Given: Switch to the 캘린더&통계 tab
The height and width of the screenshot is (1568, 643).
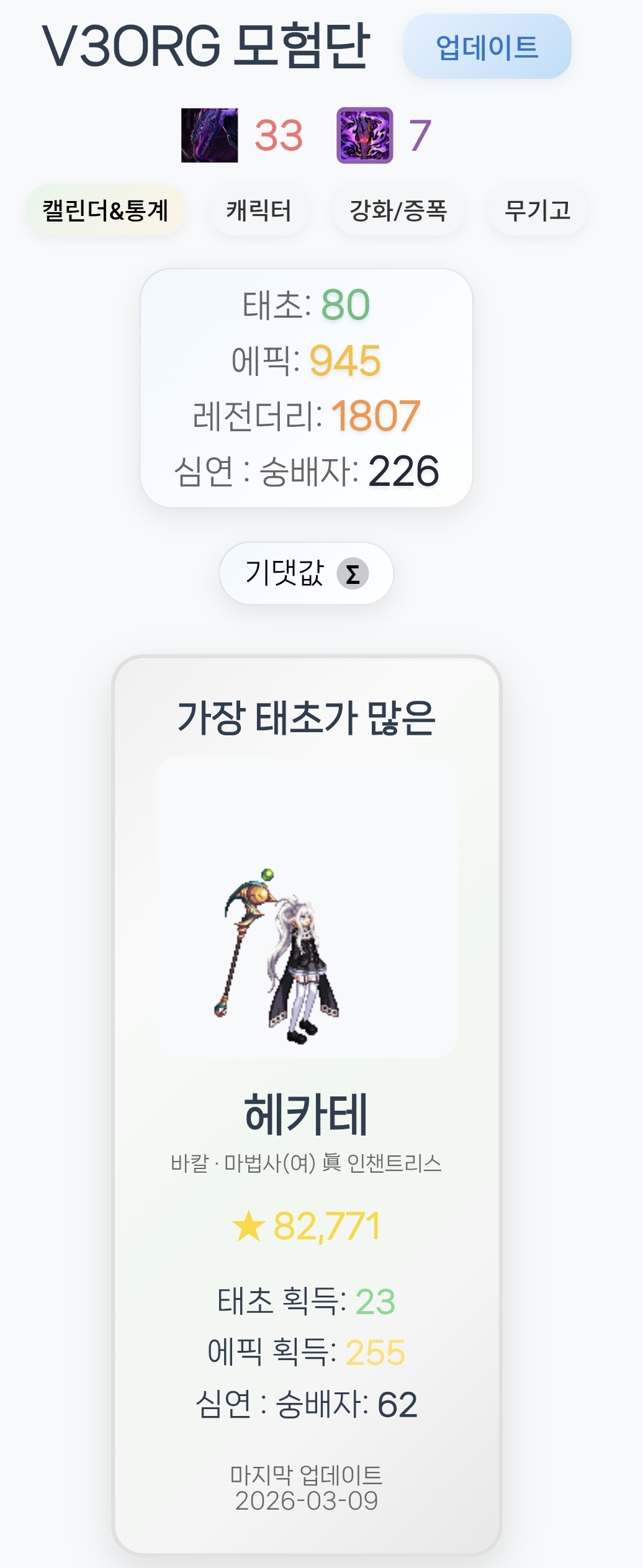Looking at the screenshot, I should [x=106, y=210].
